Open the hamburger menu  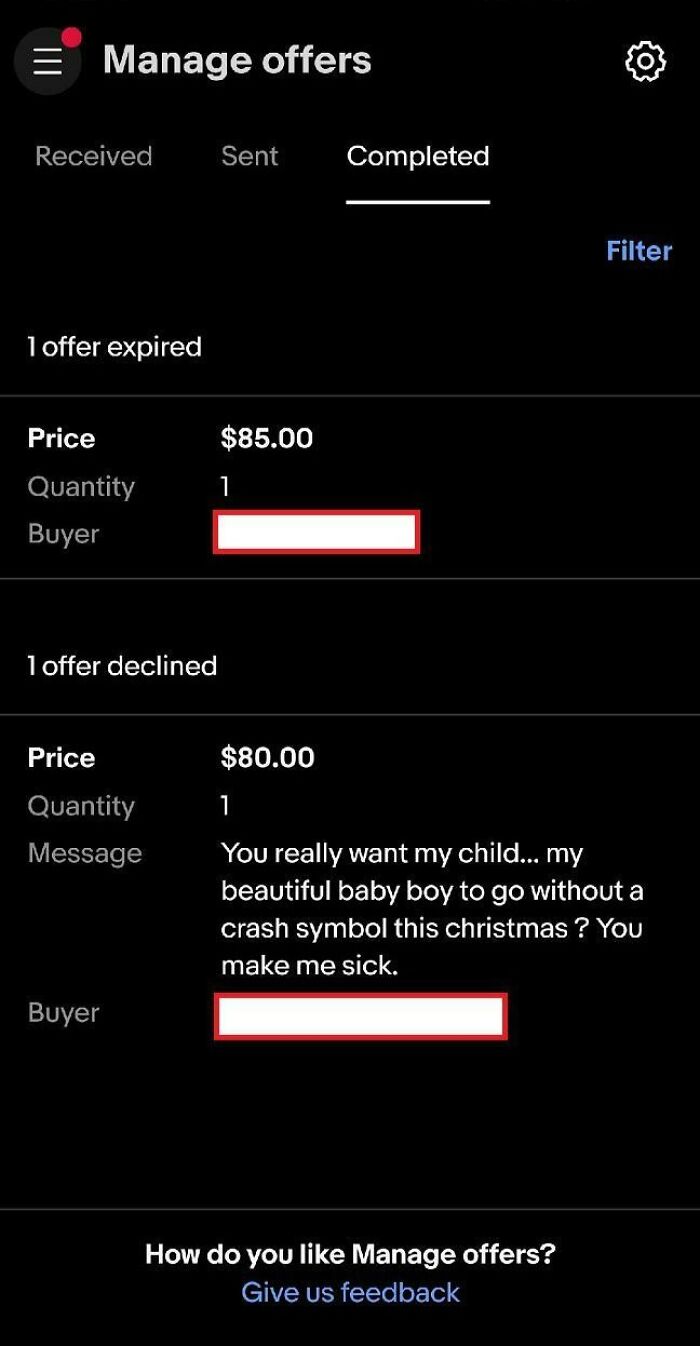pos(47,62)
